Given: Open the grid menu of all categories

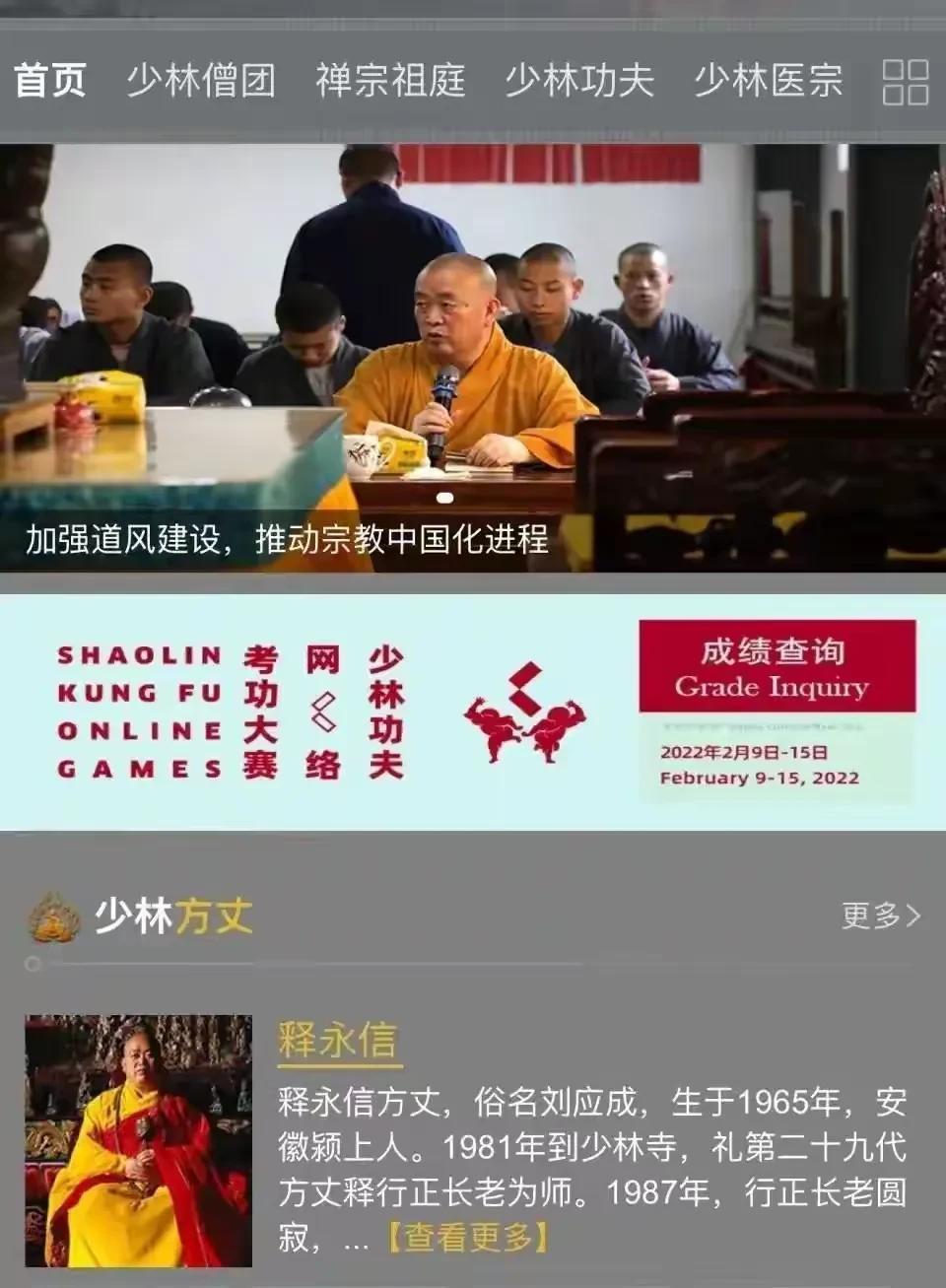Looking at the screenshot, I should [x=905, y=81].
